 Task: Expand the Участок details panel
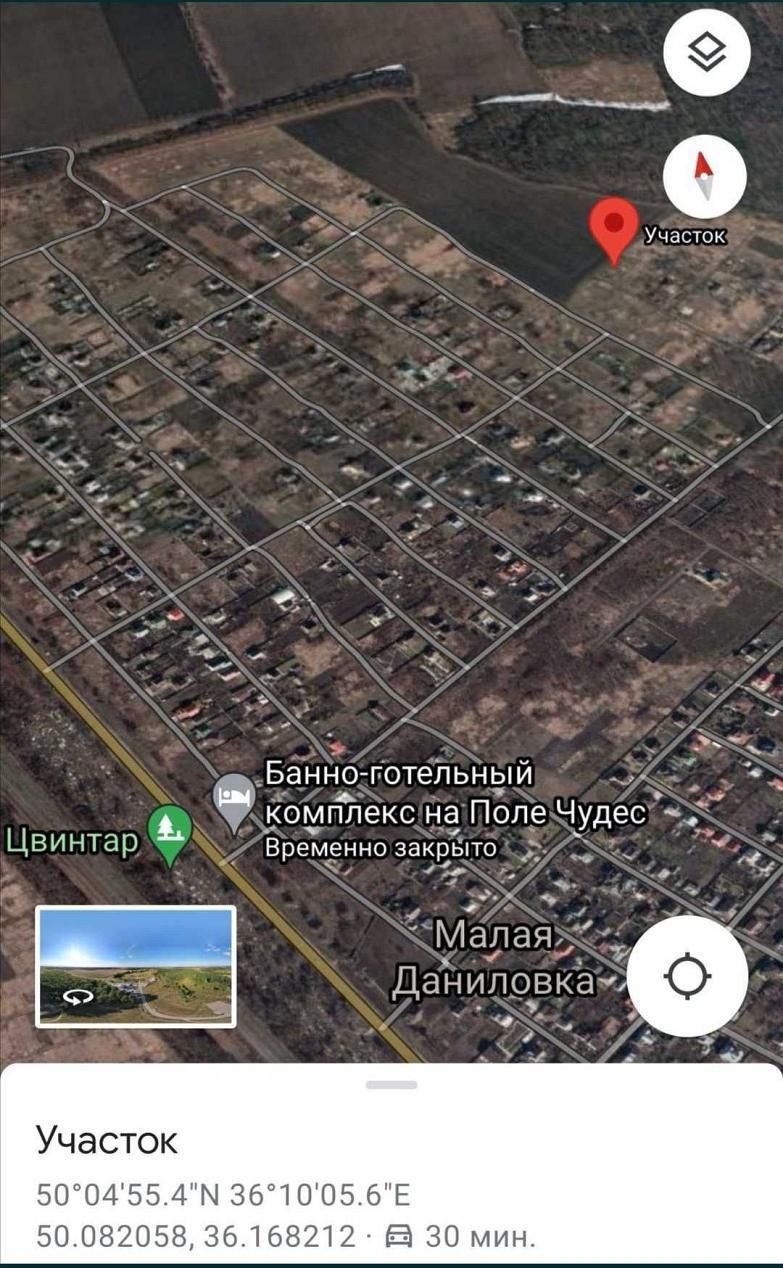coord(391,1085)
